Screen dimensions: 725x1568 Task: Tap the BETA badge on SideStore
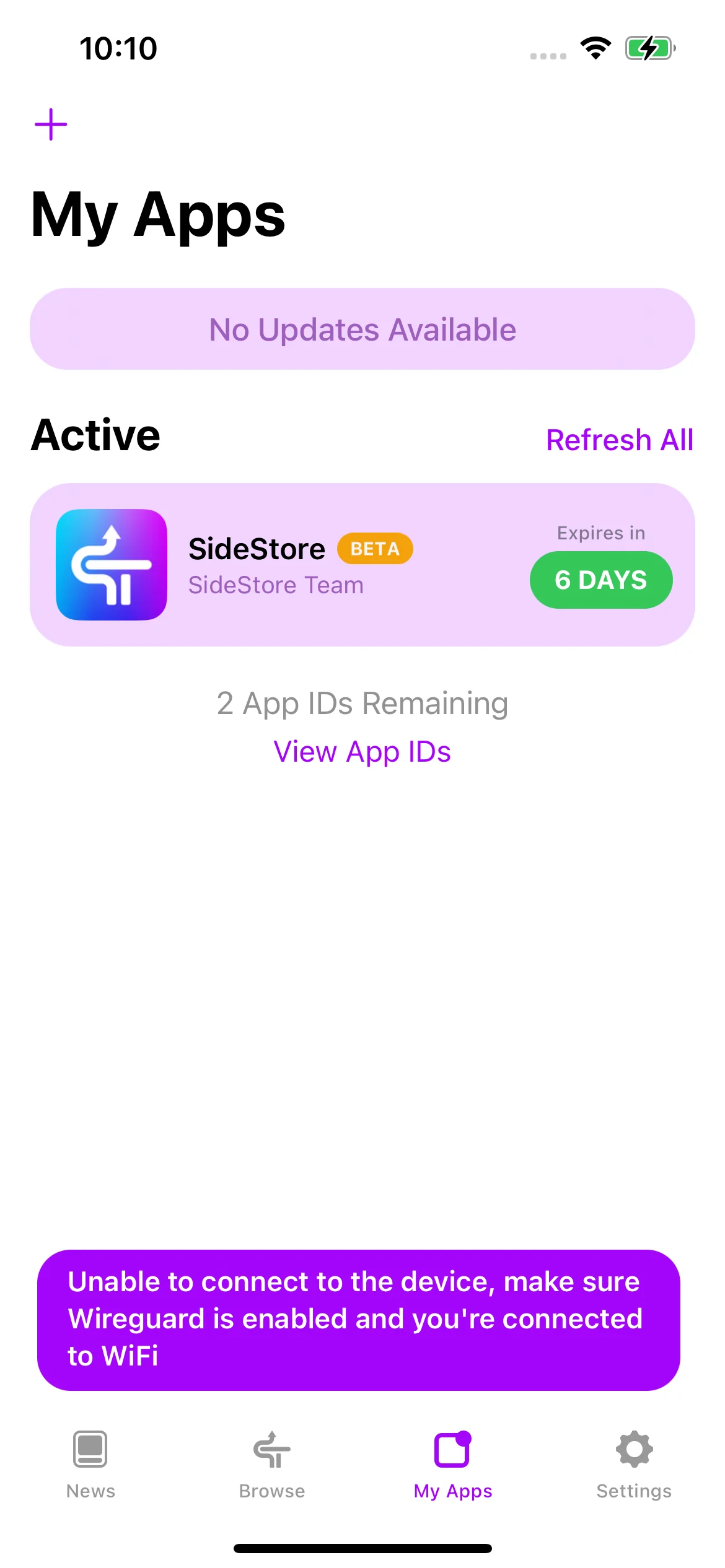374,549
